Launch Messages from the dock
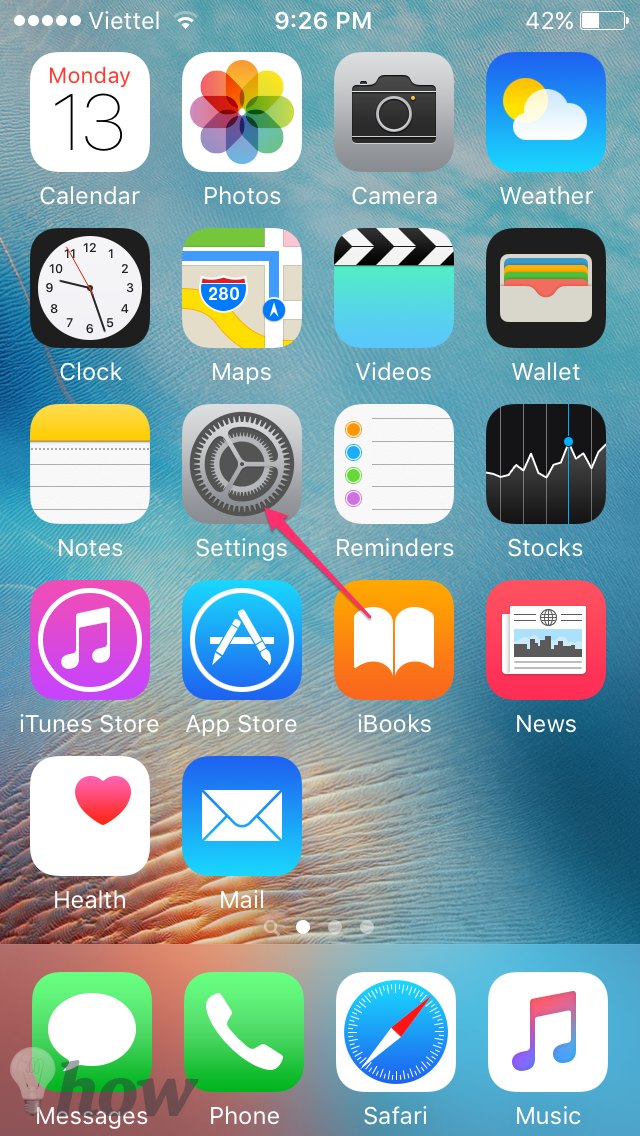640x1136 pixels. click(92, 1032)
